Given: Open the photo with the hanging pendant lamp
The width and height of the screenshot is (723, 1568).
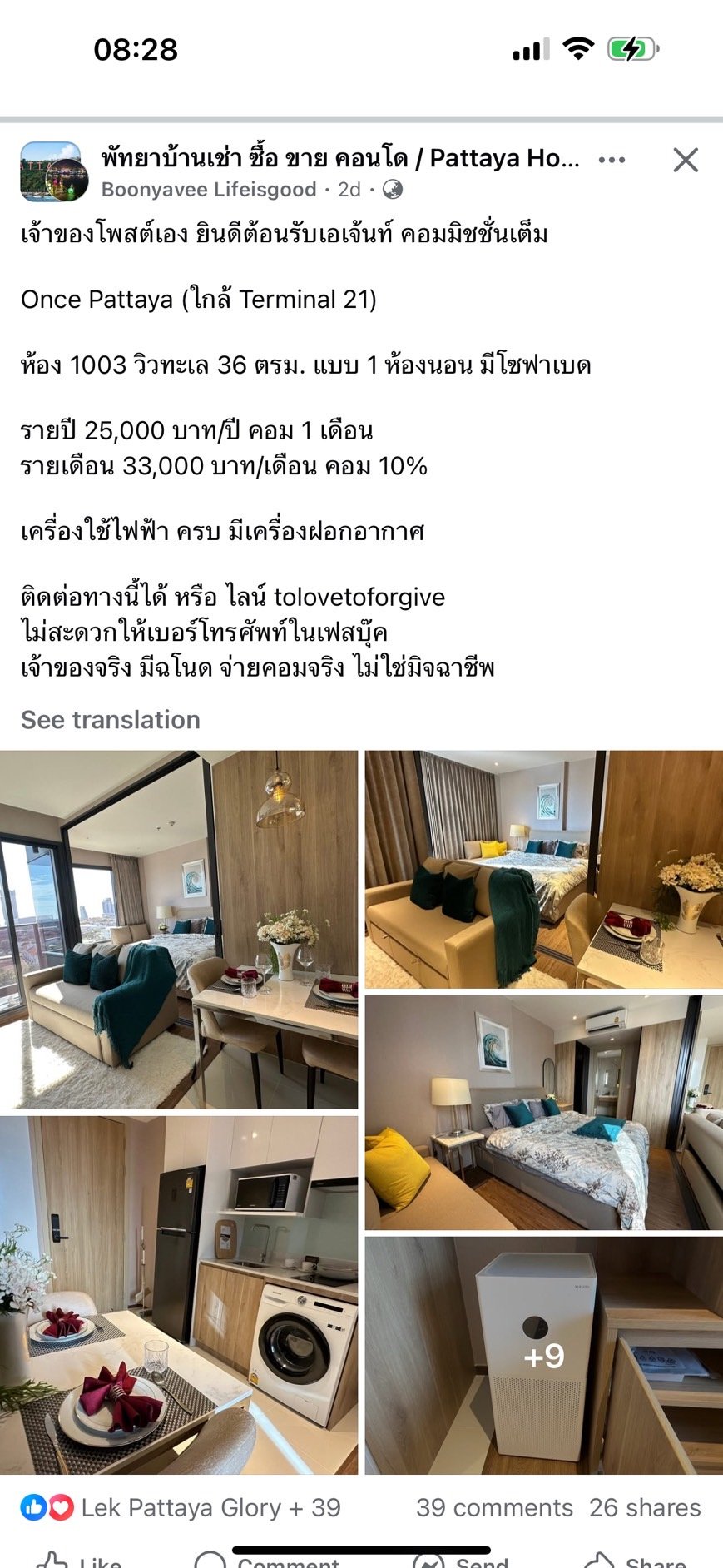Looking at the screenshot, I should [179, 929].
